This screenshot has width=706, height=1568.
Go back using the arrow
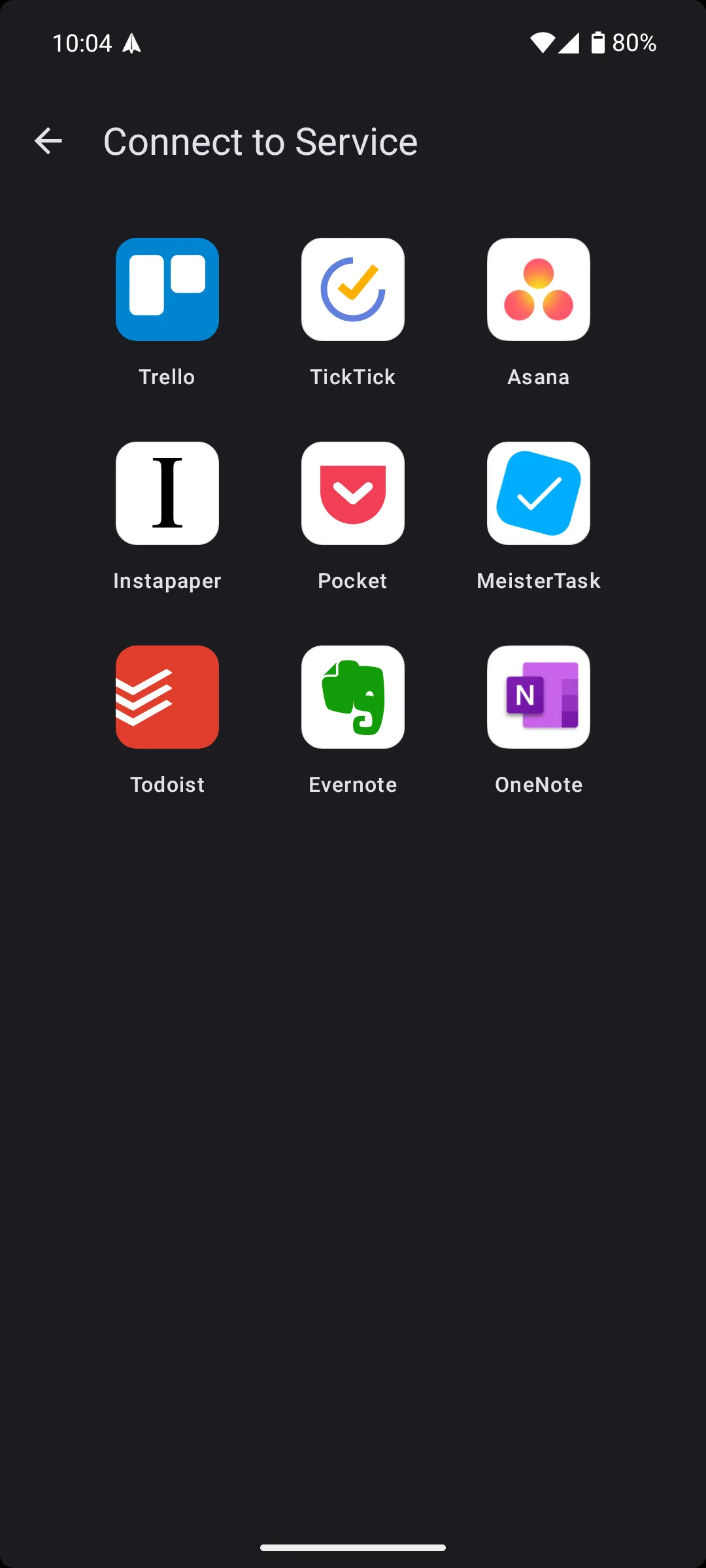click(48, 141)
